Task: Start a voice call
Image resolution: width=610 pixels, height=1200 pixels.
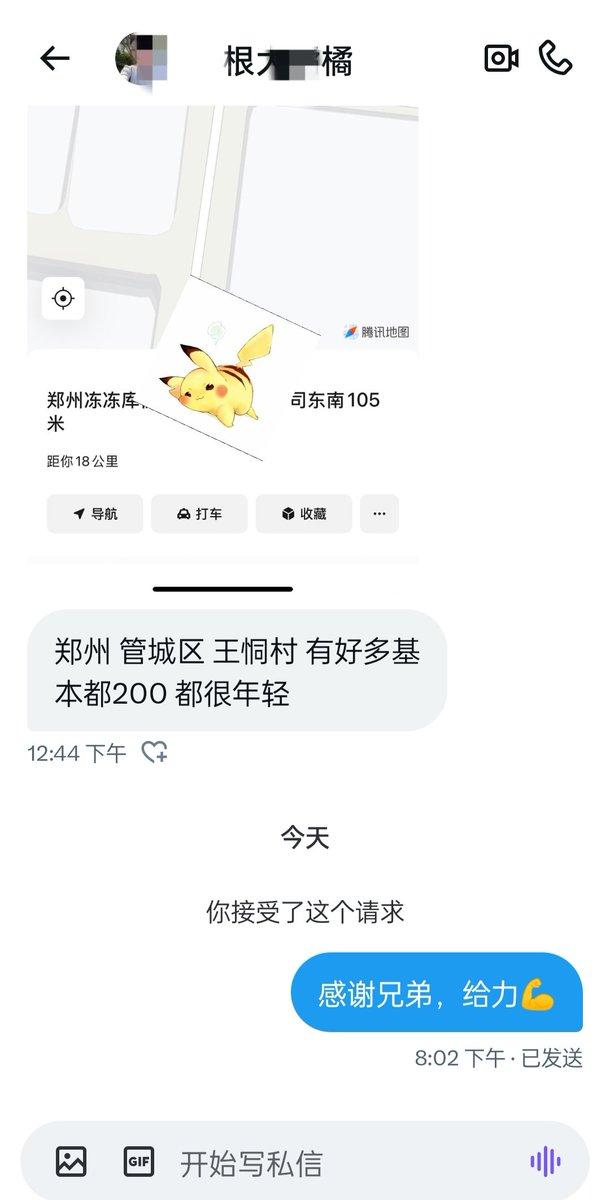Action: pyautogui.click(x=555, y=58)
